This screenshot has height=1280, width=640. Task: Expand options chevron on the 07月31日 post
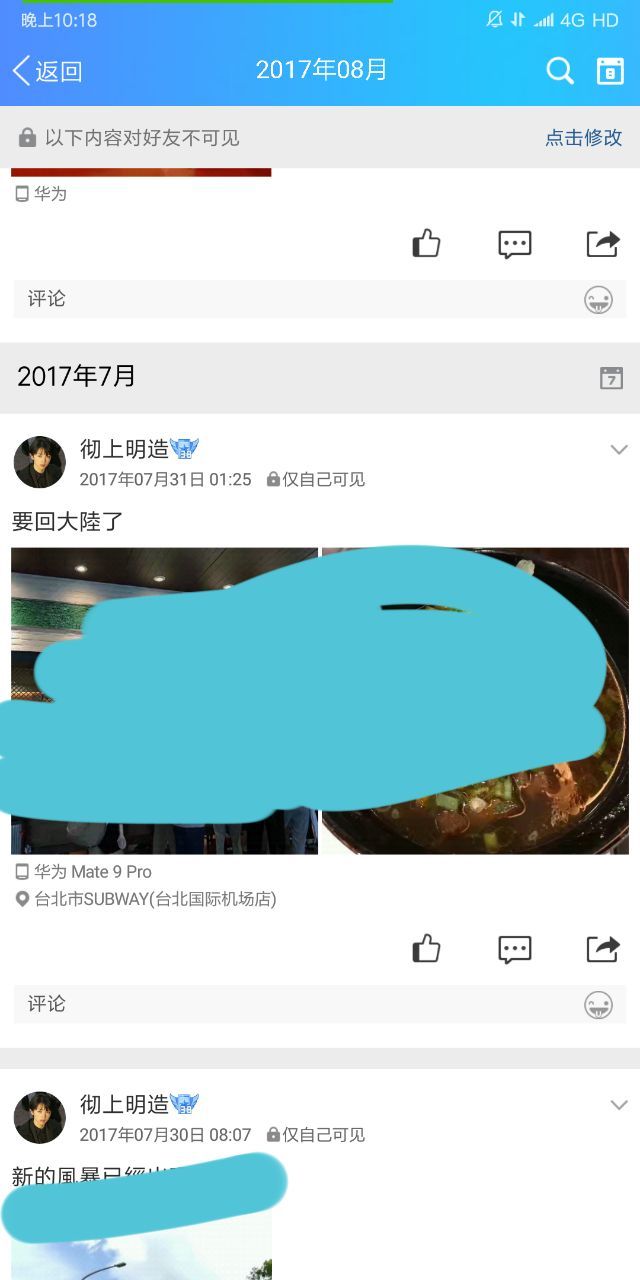(619, 450)
